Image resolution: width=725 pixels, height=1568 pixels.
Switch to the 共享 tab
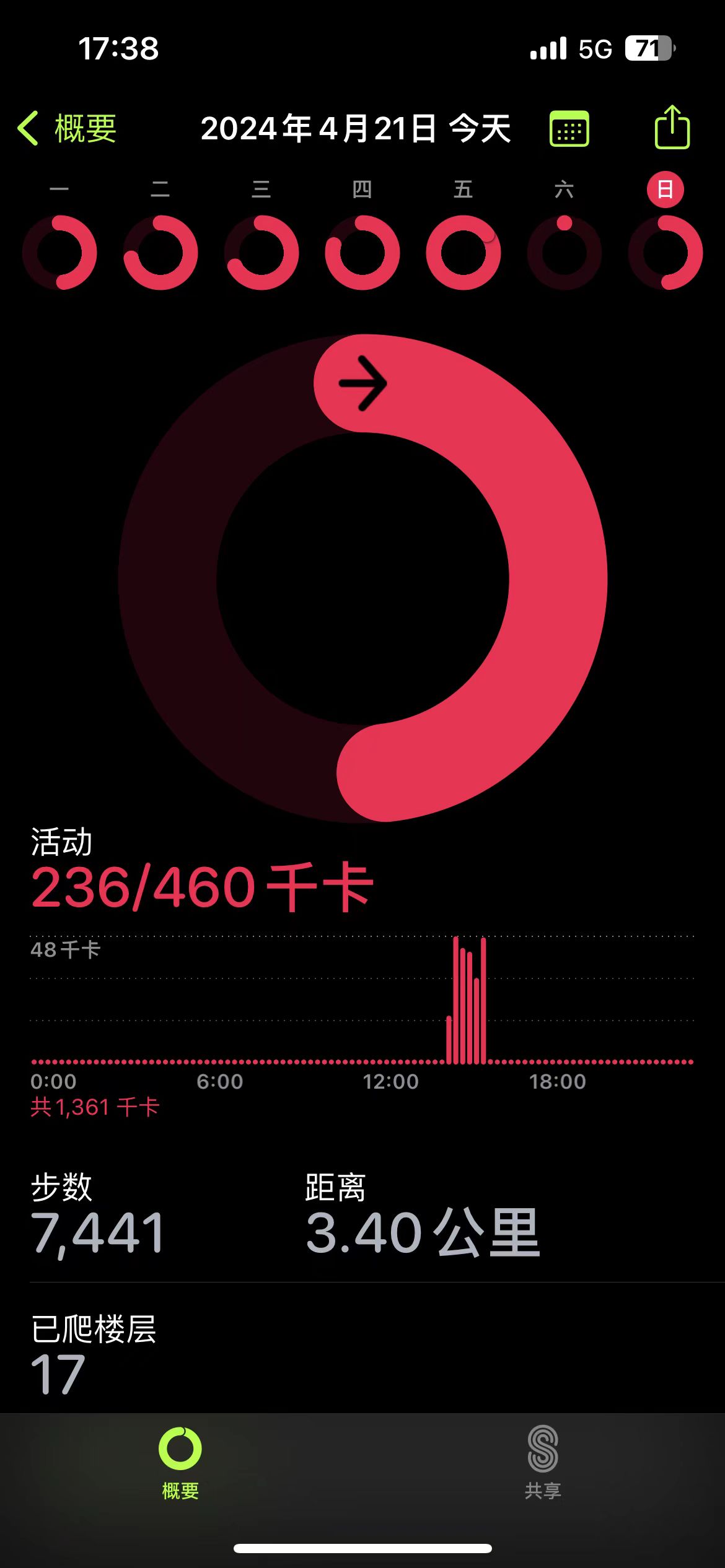[543, 1463]
